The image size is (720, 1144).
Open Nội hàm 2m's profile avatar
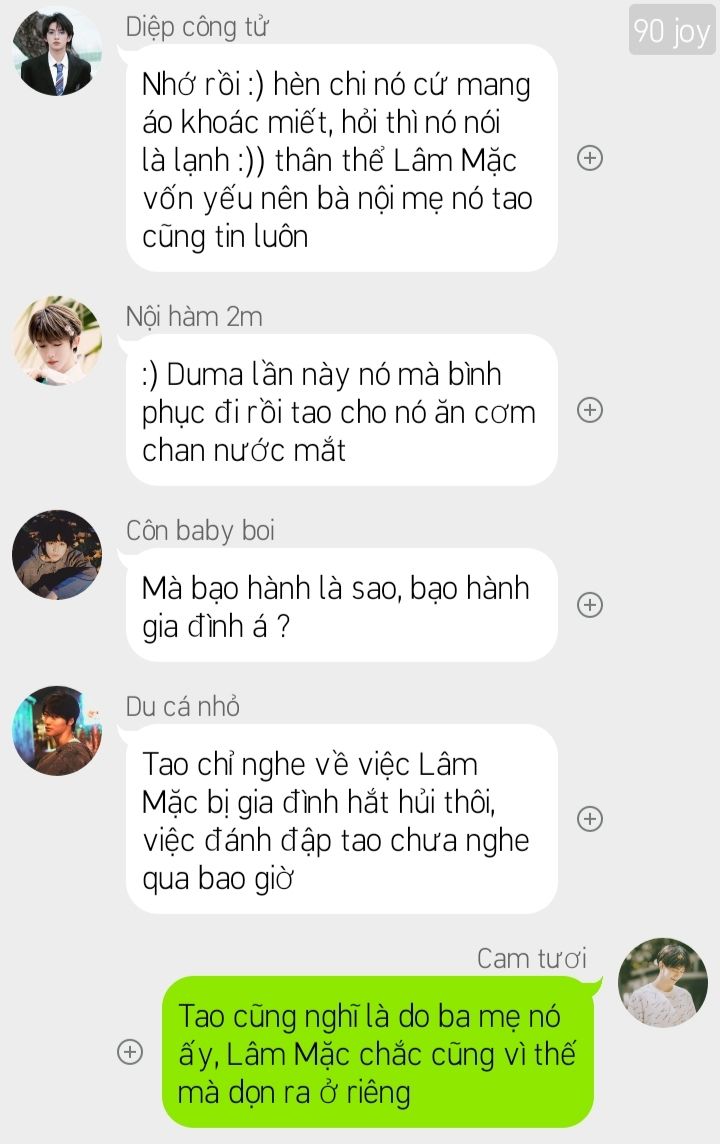(x=57, y=340)
